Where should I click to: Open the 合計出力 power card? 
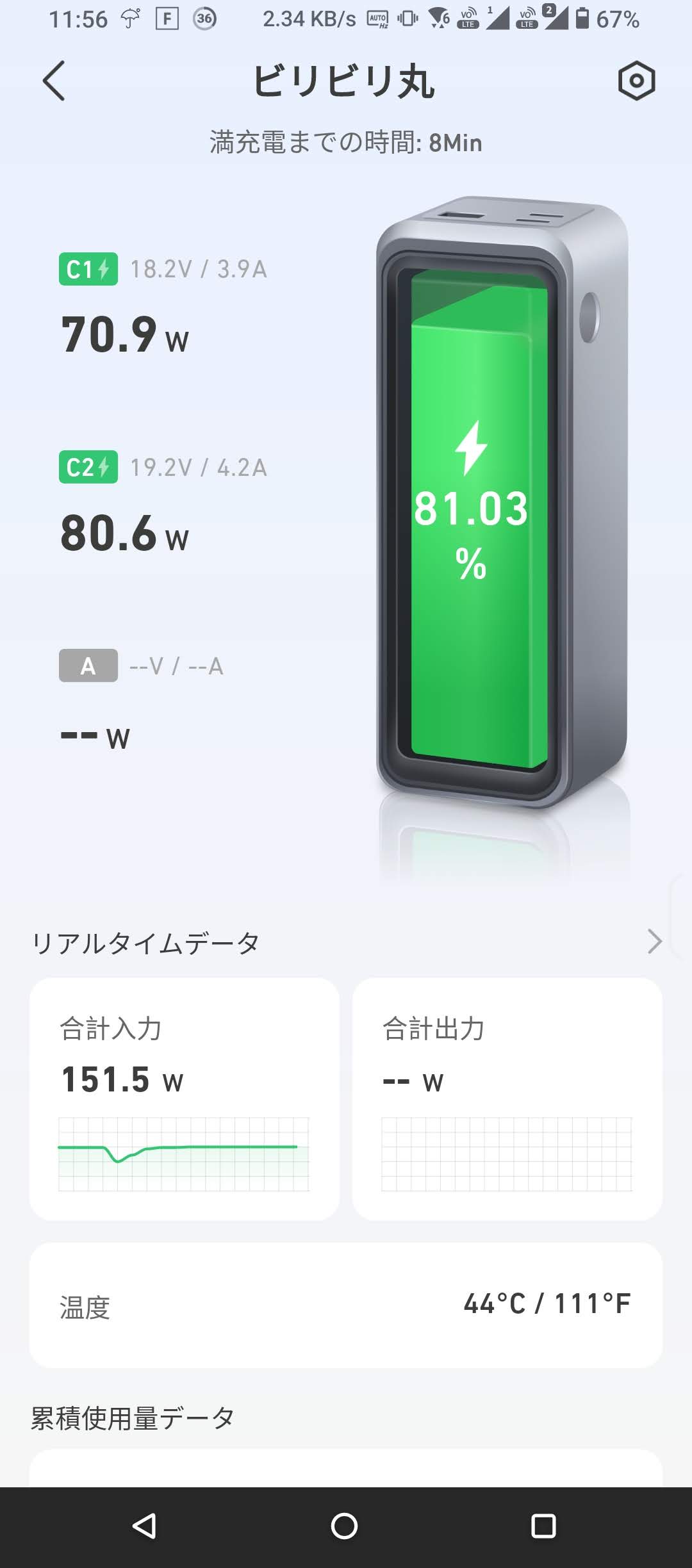point(507,1098)
